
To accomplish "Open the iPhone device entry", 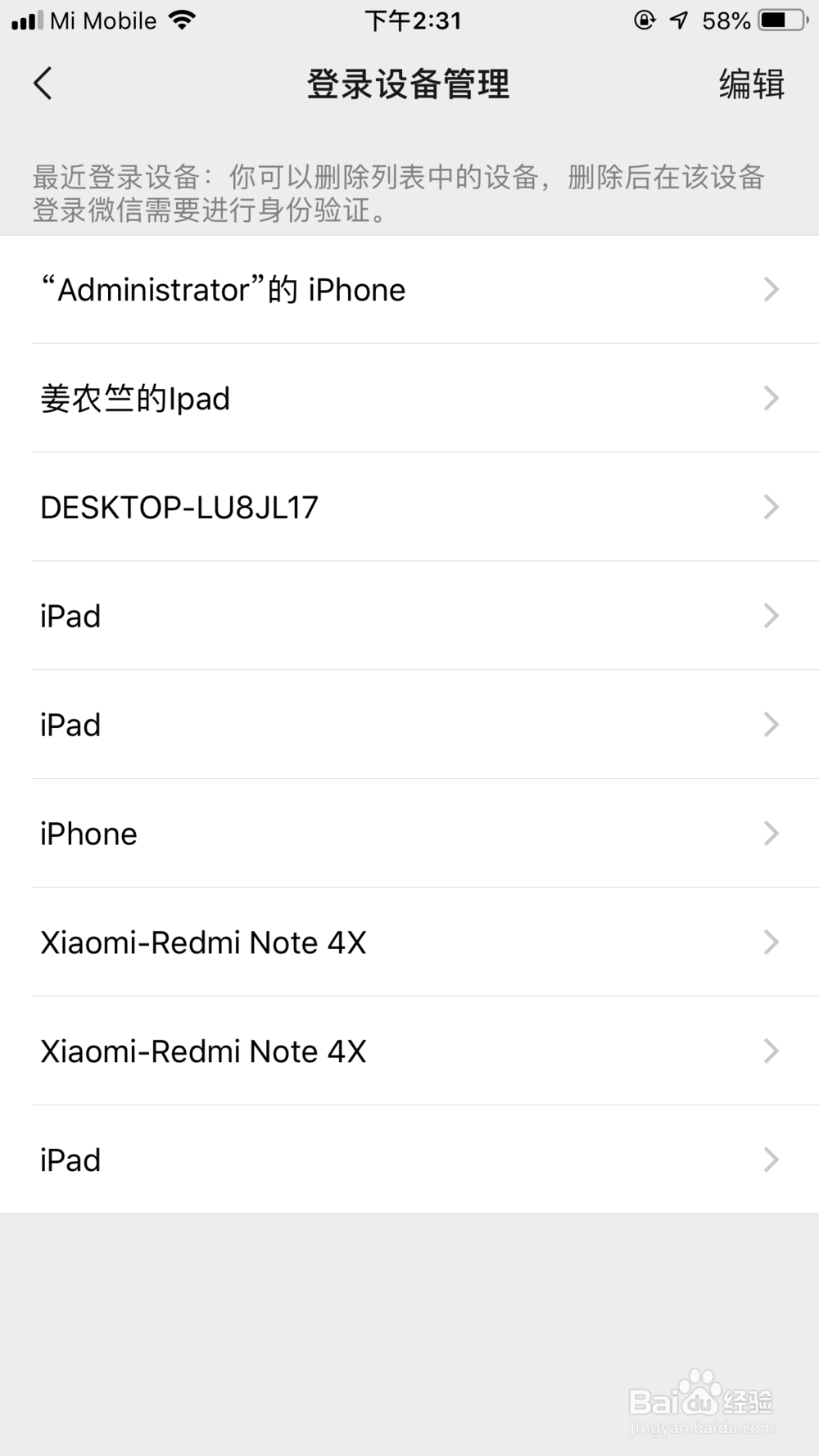I will [409, 833].
